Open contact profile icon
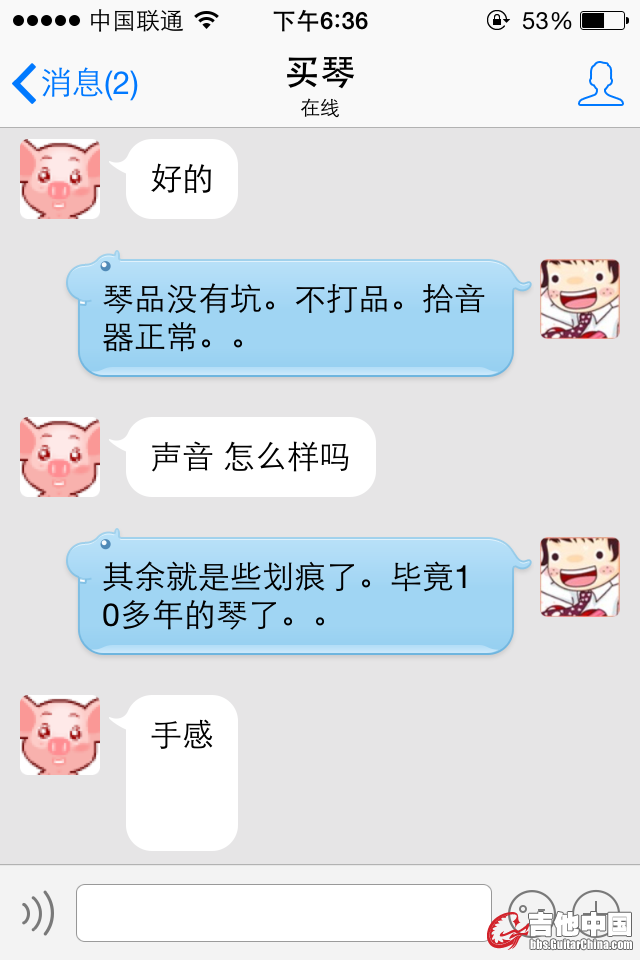640x960 pixels. pyautogui.click(x=600, y=84)
